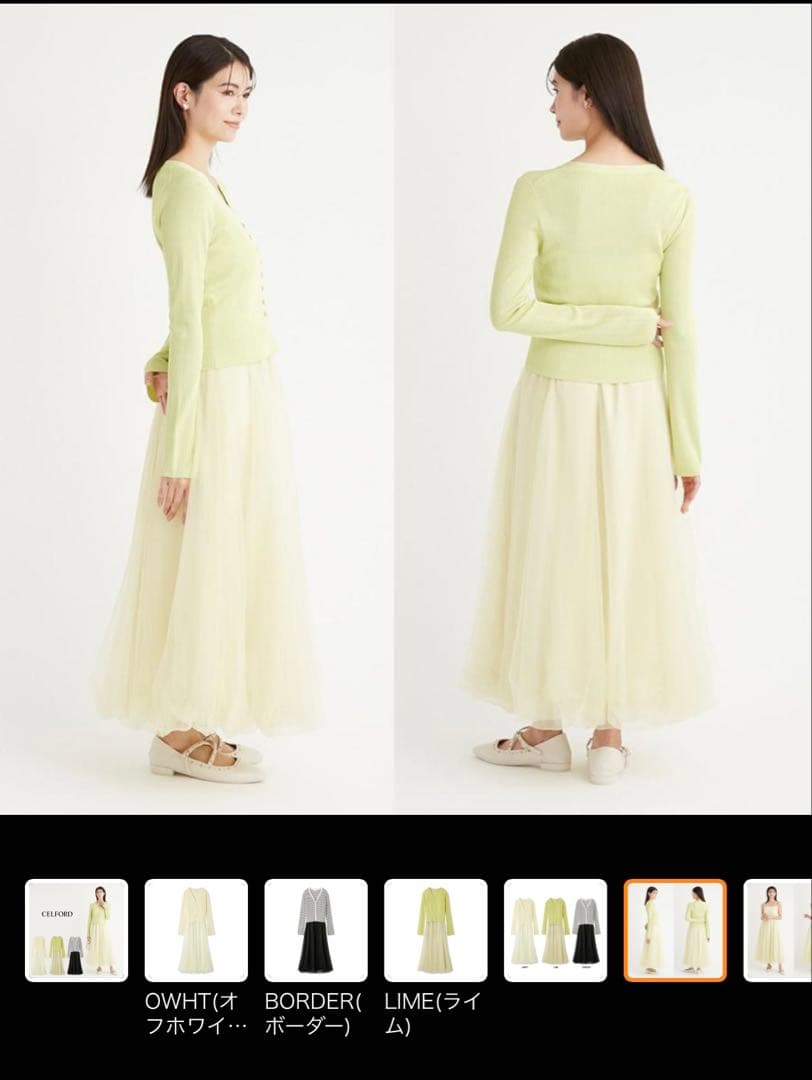Select the CELFORD cover thumbnail

click(76, 930)
